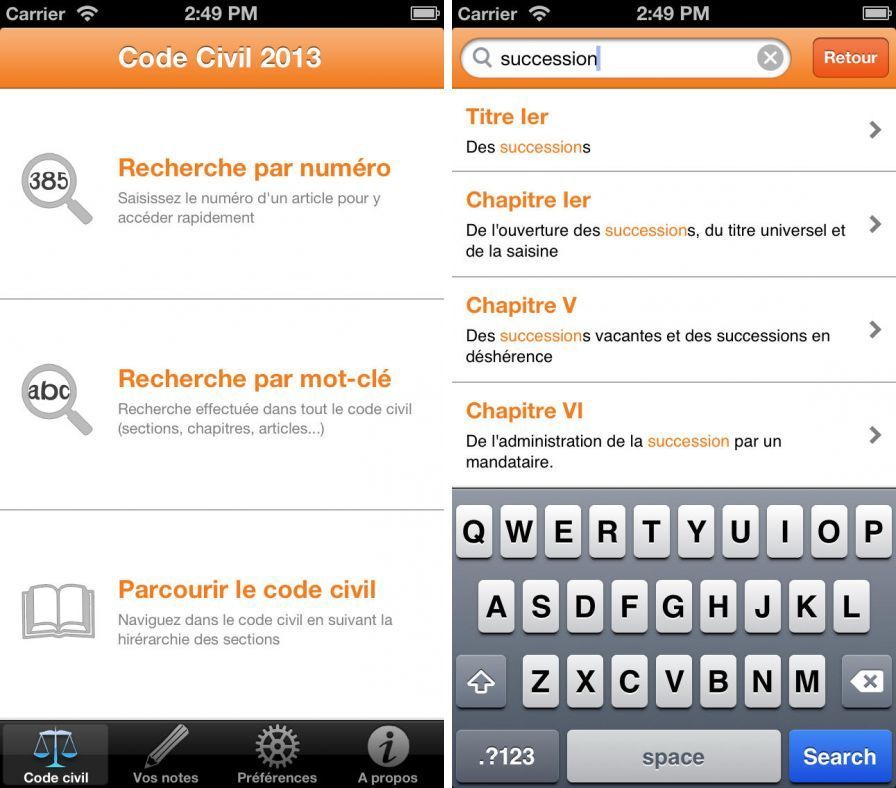Switch to the Code civil tab
The image size is (896, 788).
56,755
